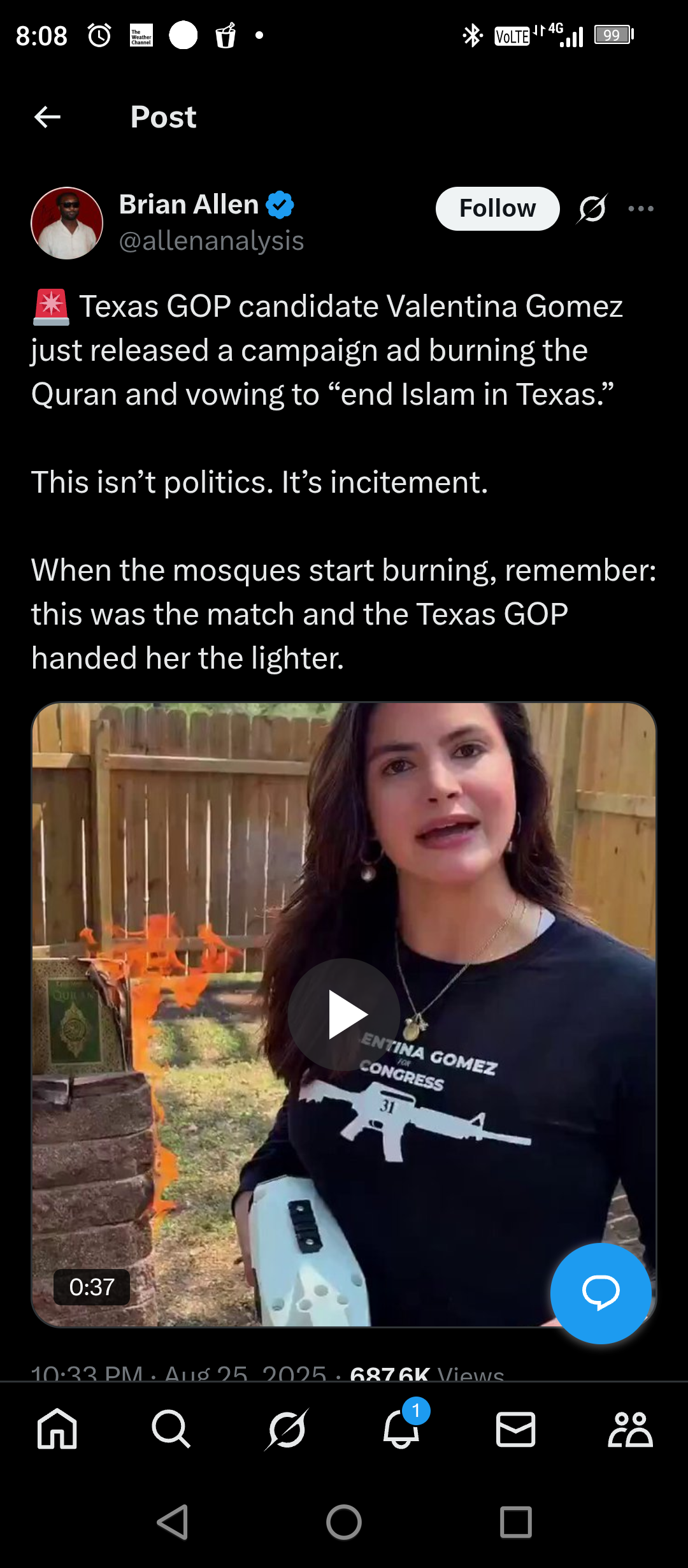Open recent apps with the square button
The image size is (688, 1568).
[516, 1523]
